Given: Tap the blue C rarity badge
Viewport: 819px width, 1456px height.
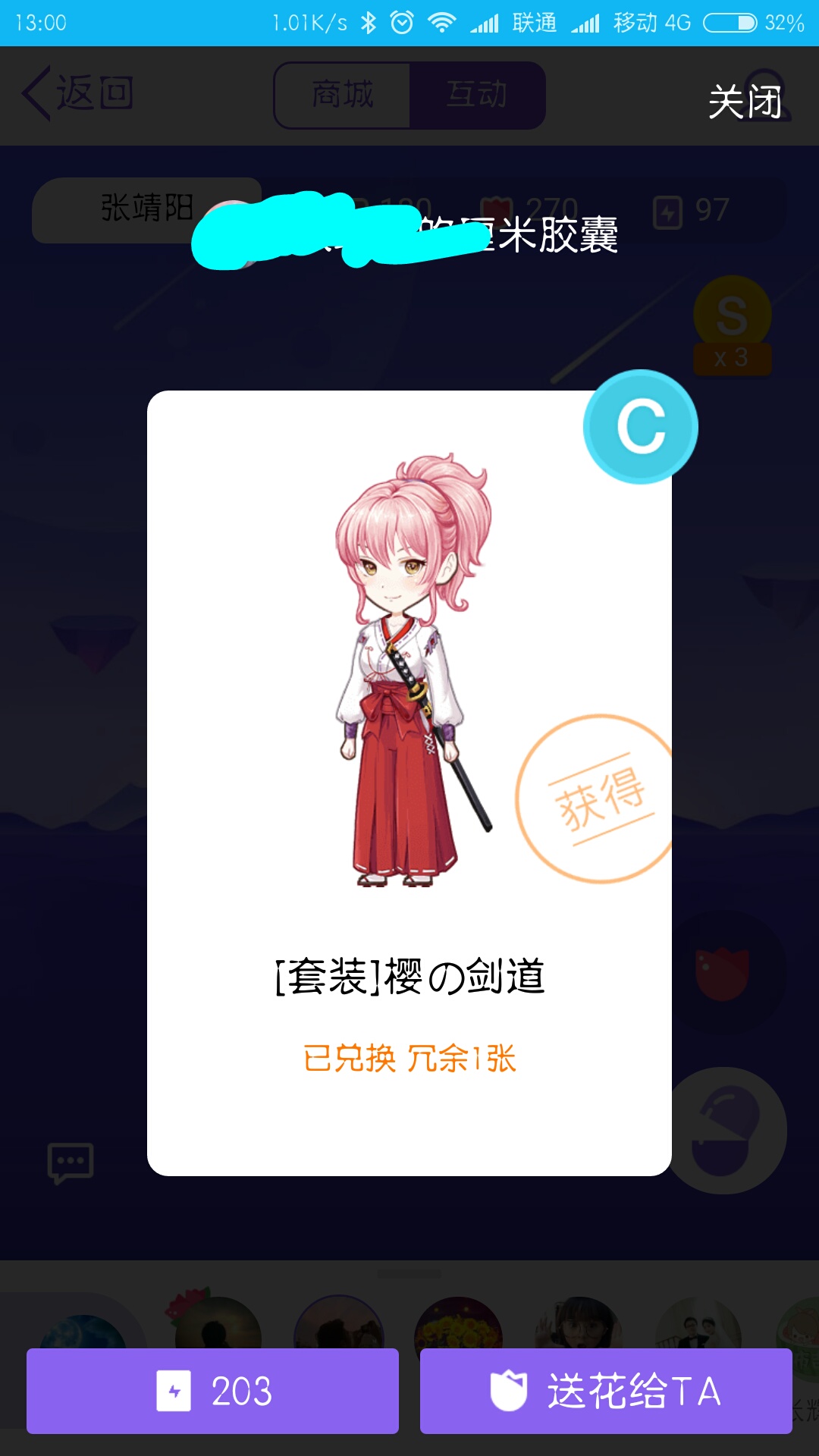Looking at the screenshot, I should point(640,427).
